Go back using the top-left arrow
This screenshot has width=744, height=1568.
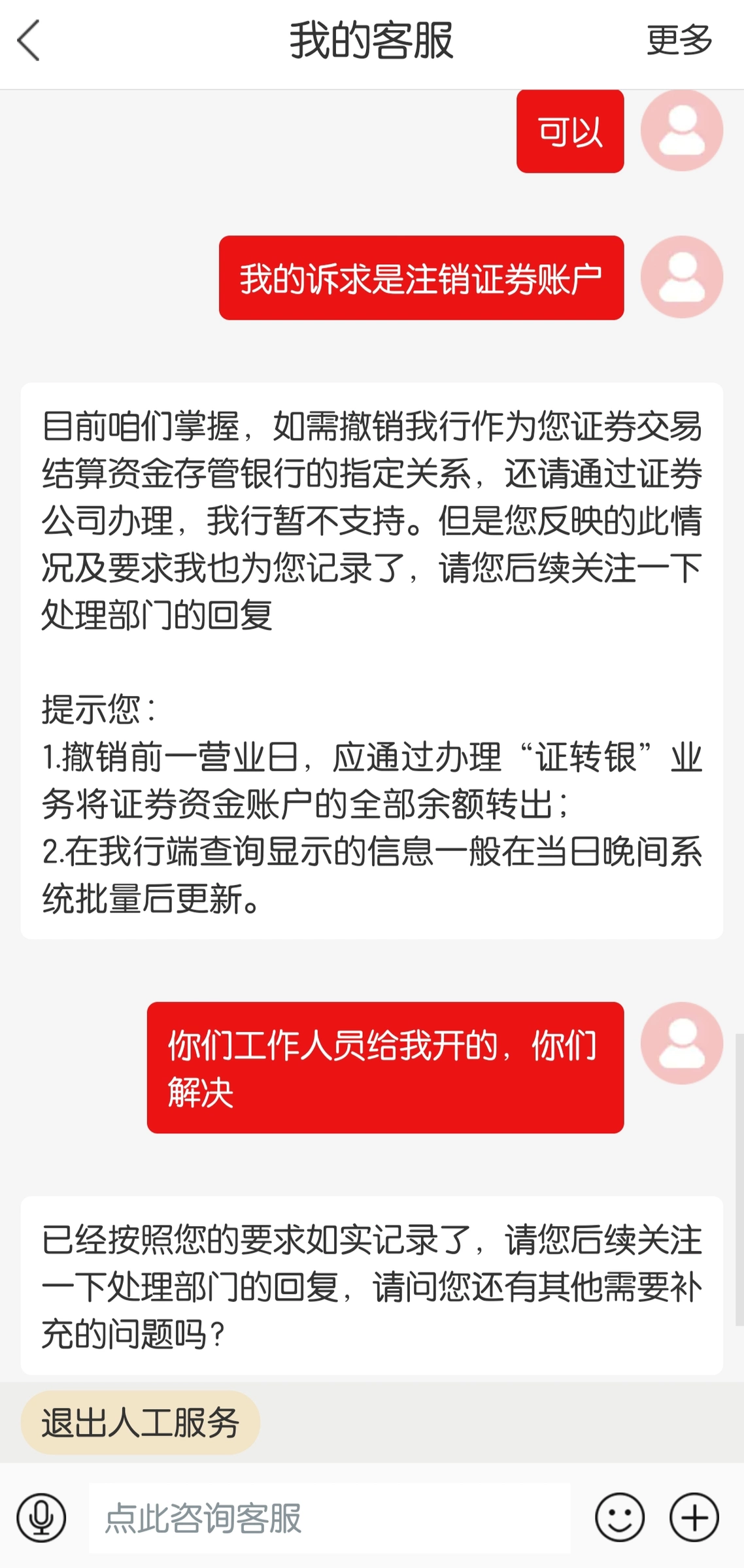29,41
